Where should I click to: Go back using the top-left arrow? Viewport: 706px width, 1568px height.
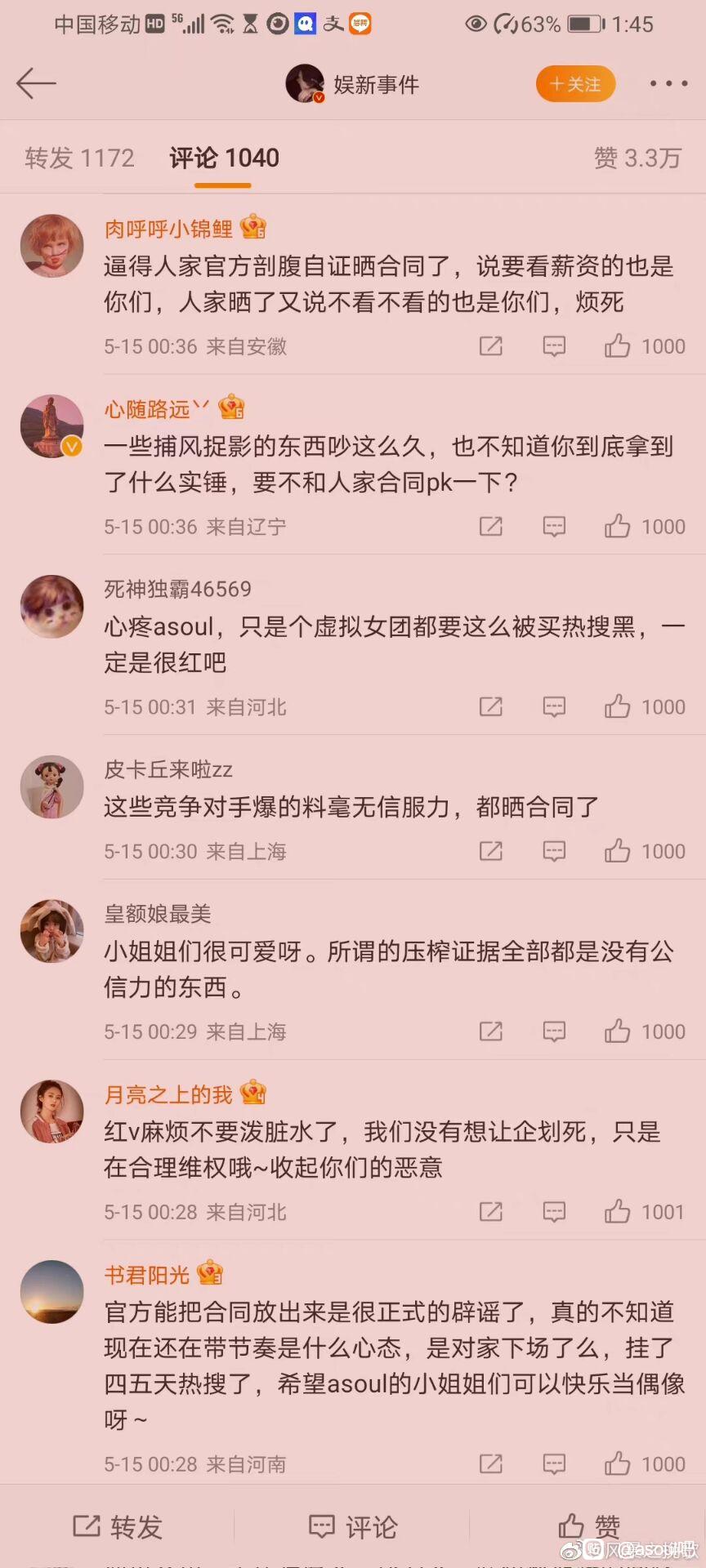(36, 83)
